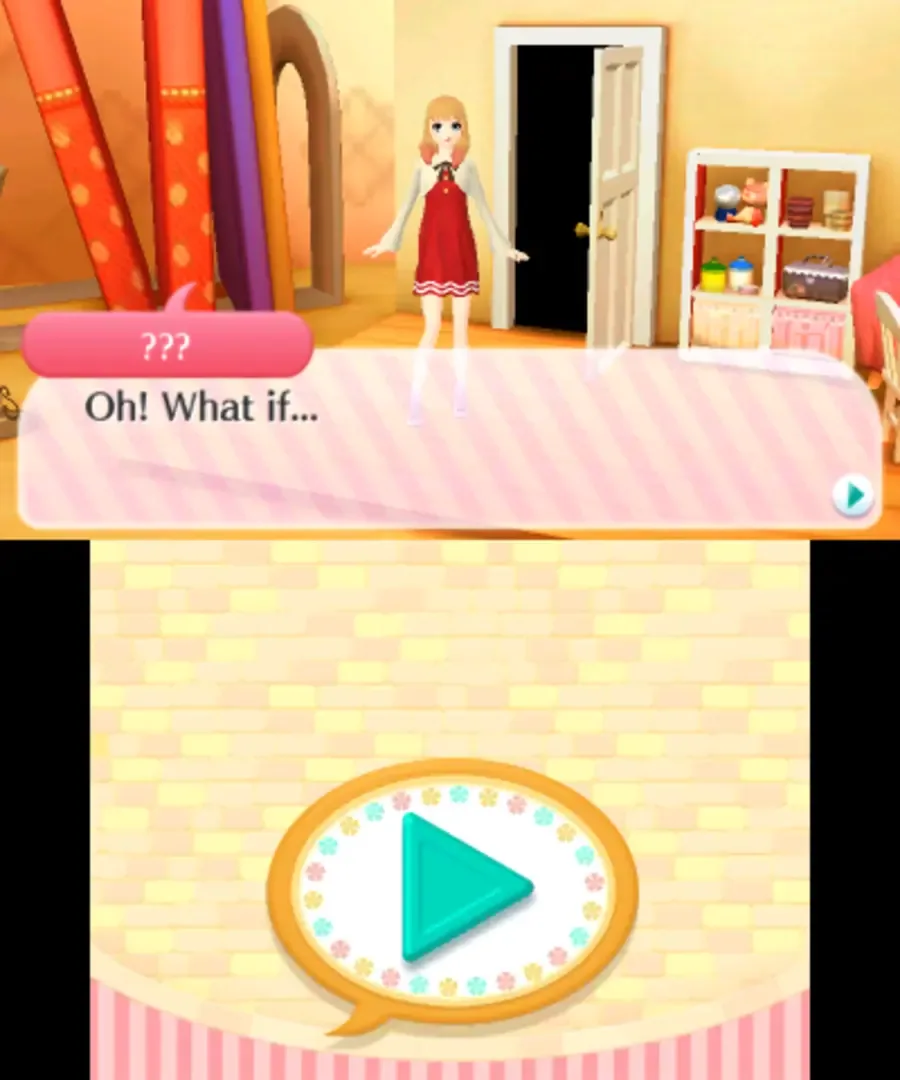Advance text with the small dialogue arrow
Screen dimensions: 900x1080
[x=853, y=495]
